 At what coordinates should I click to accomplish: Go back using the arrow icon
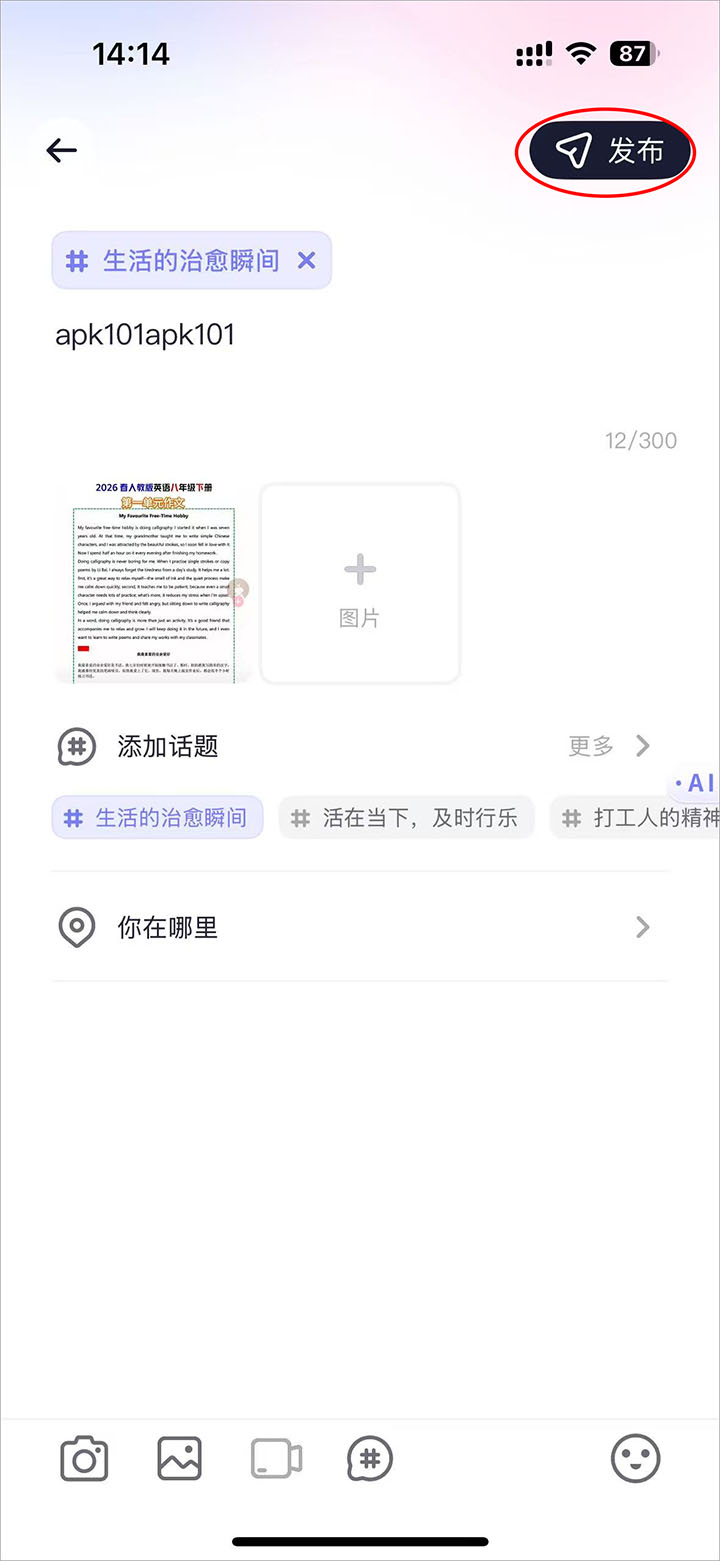62,151
